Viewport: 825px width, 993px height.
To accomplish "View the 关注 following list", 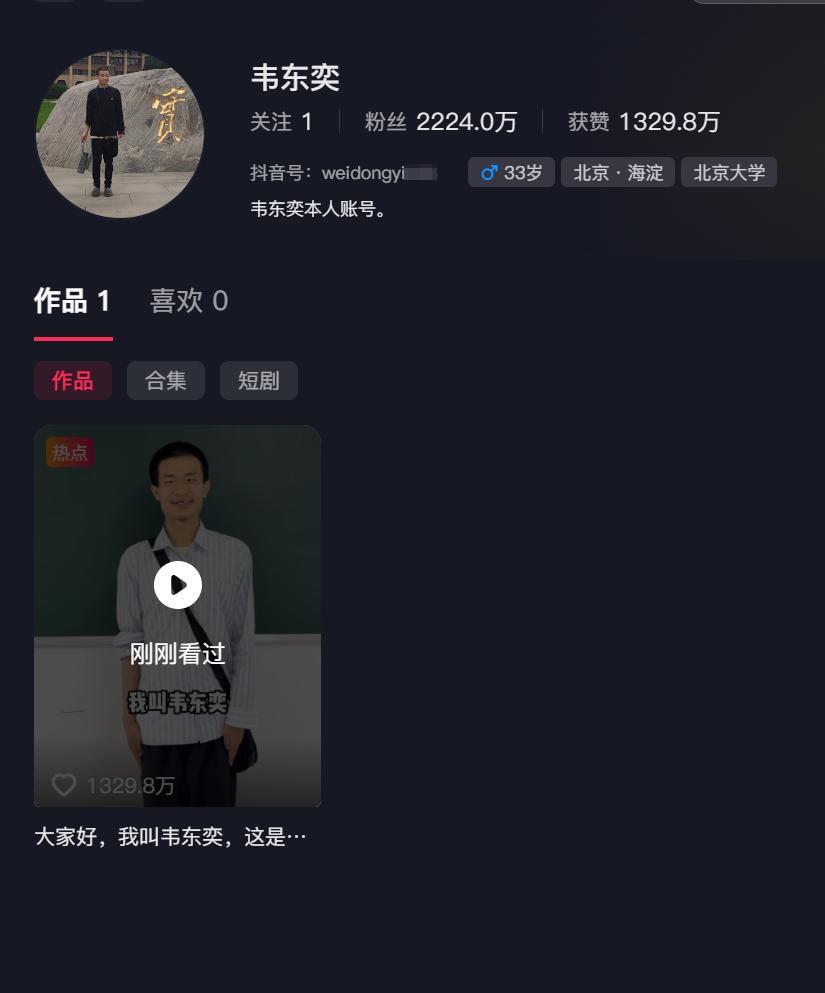I will coord(281,122).
